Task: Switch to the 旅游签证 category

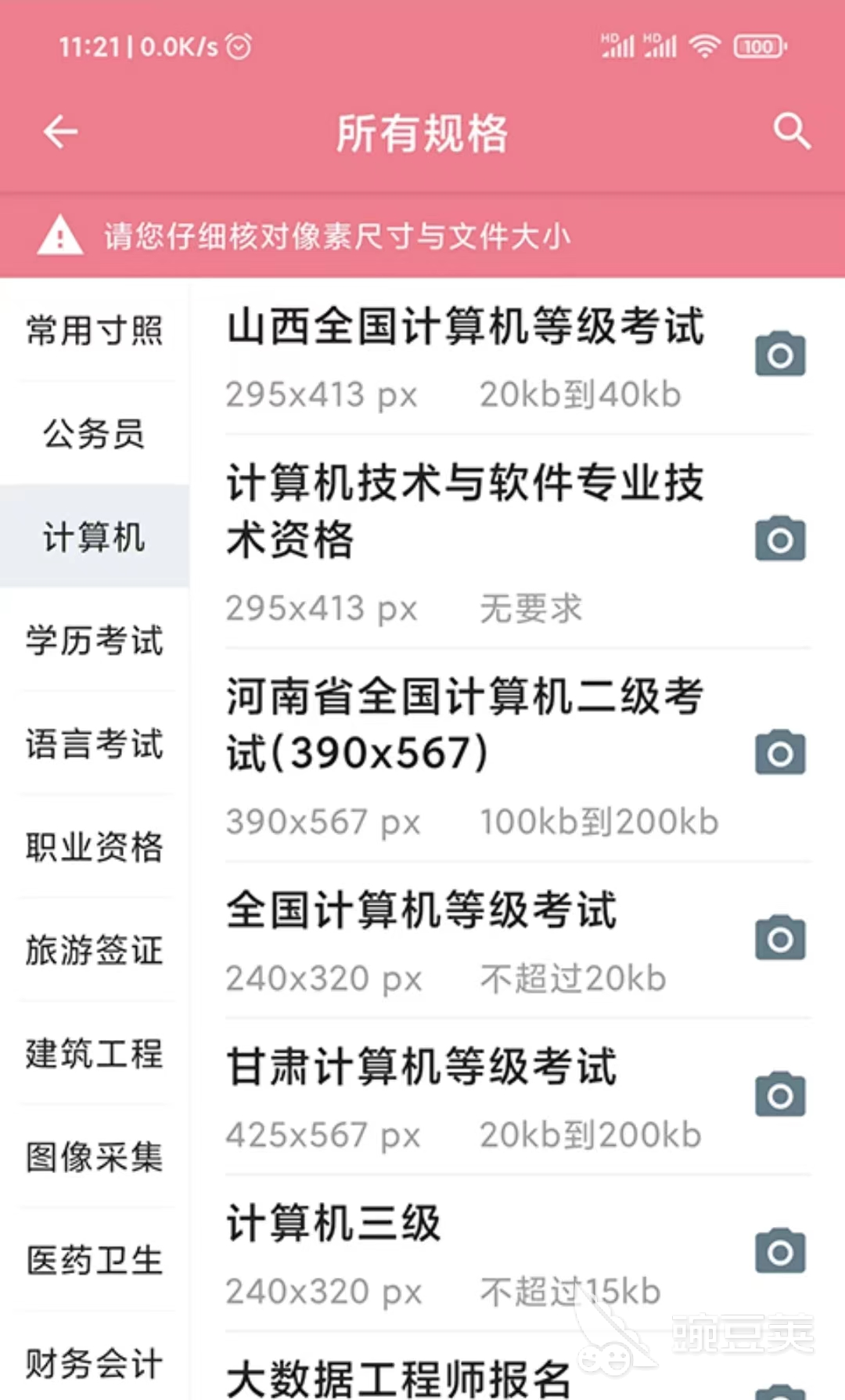Action: pos(95,950)
